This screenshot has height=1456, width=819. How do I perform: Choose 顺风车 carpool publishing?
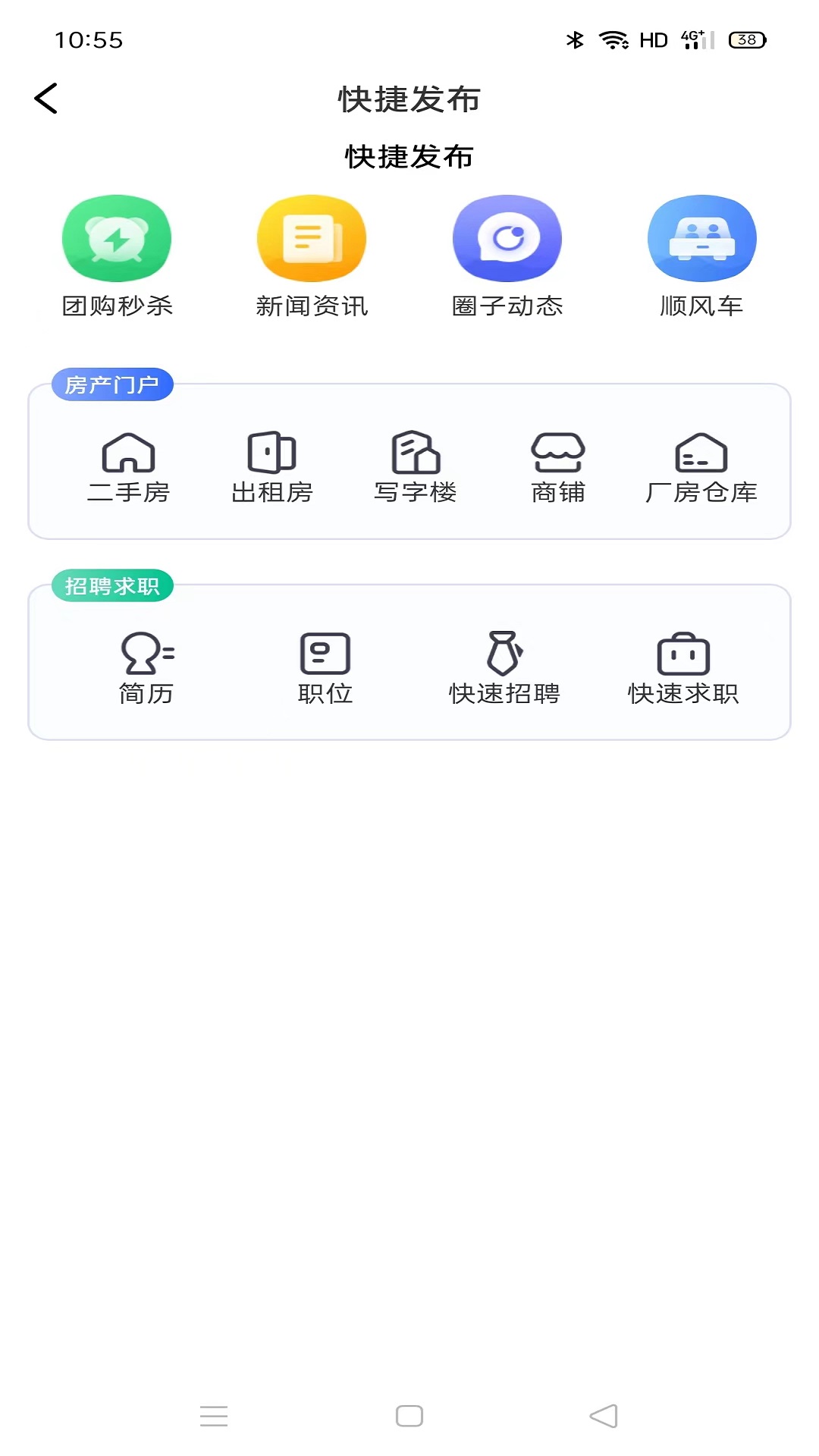[702, 256]
